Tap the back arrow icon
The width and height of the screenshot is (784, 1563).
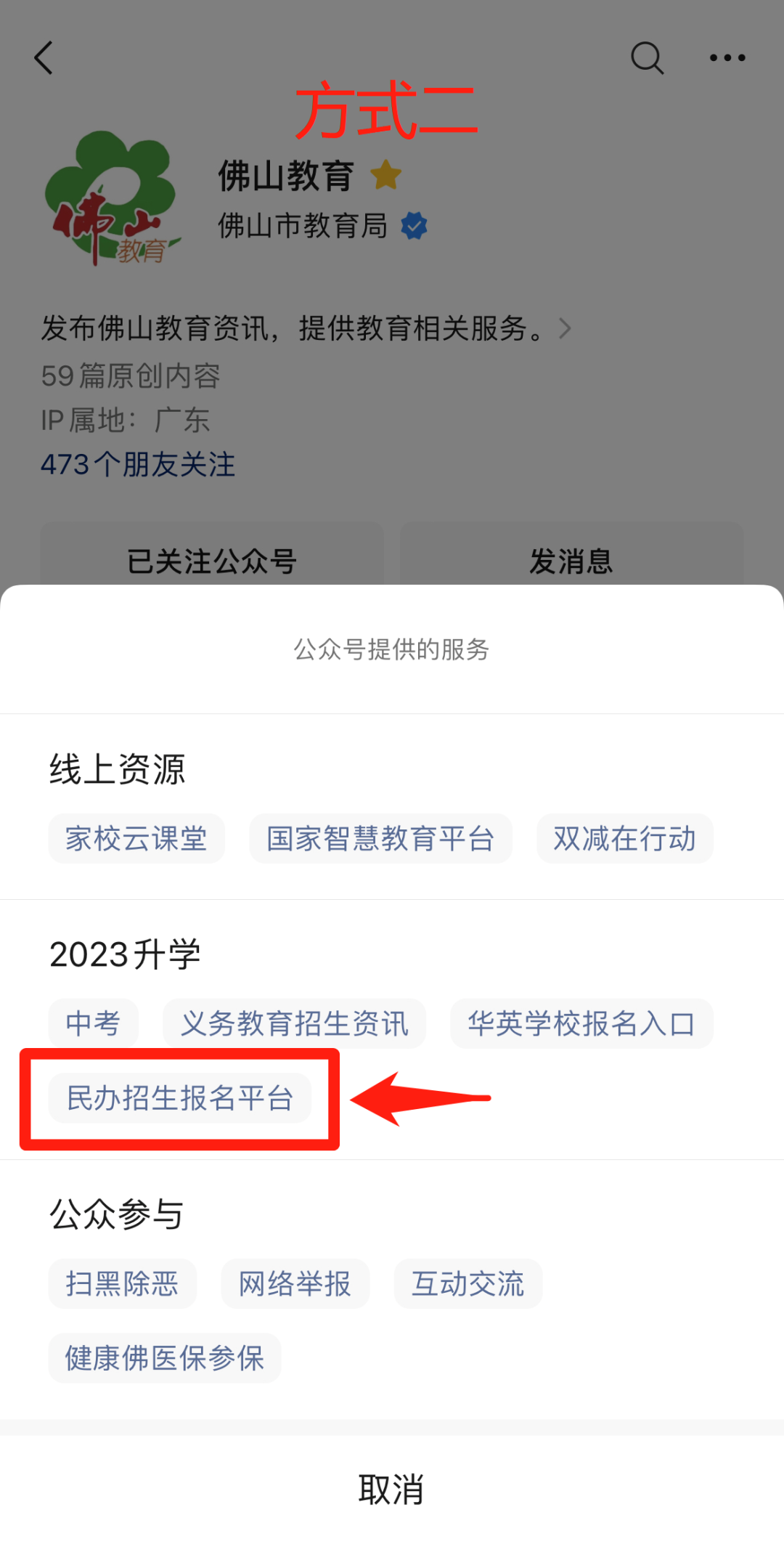(x=44, y=58)
